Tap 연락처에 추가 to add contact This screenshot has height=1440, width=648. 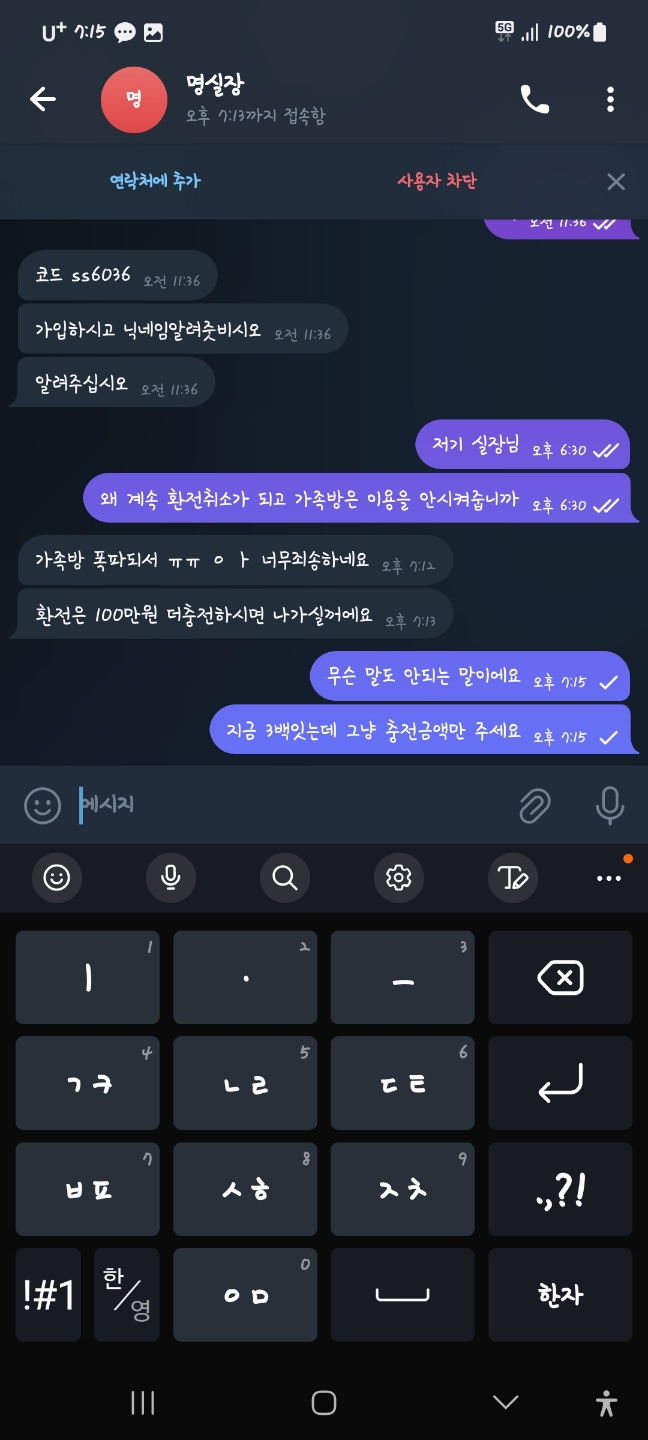155,181
